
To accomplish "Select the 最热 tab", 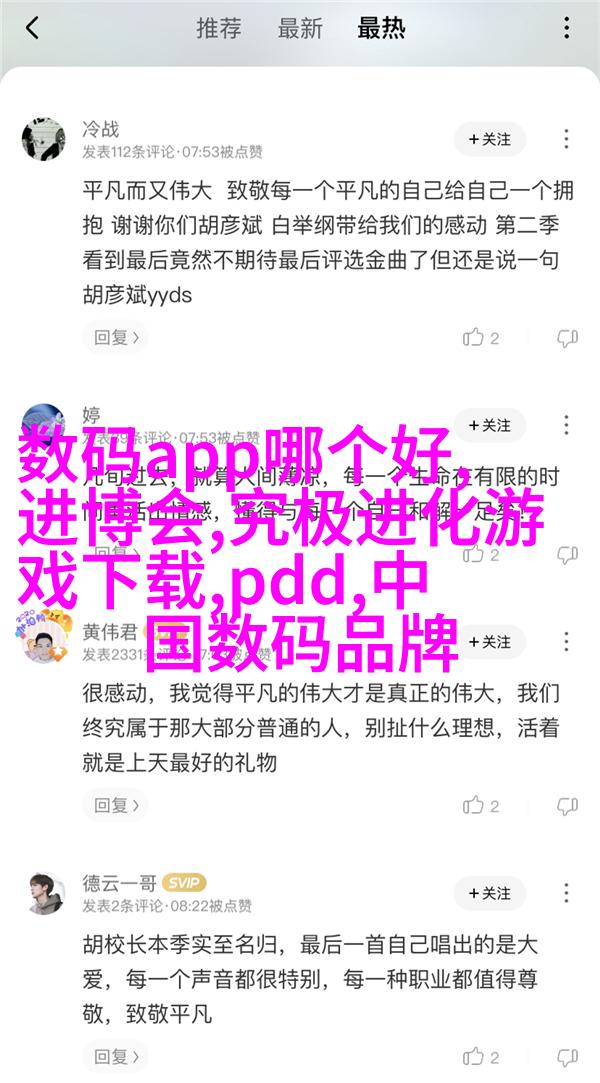I will coord(381,29).
